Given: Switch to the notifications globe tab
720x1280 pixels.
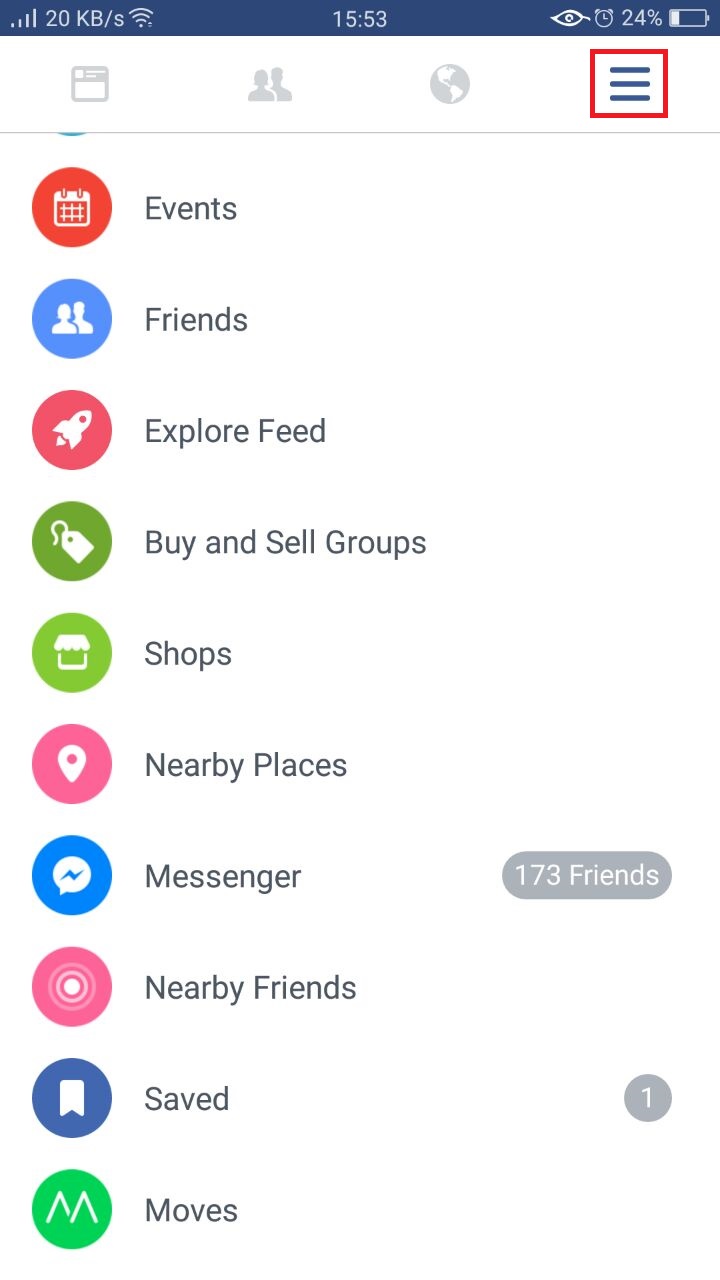Looking at the screenshot, I should point(450,84).
